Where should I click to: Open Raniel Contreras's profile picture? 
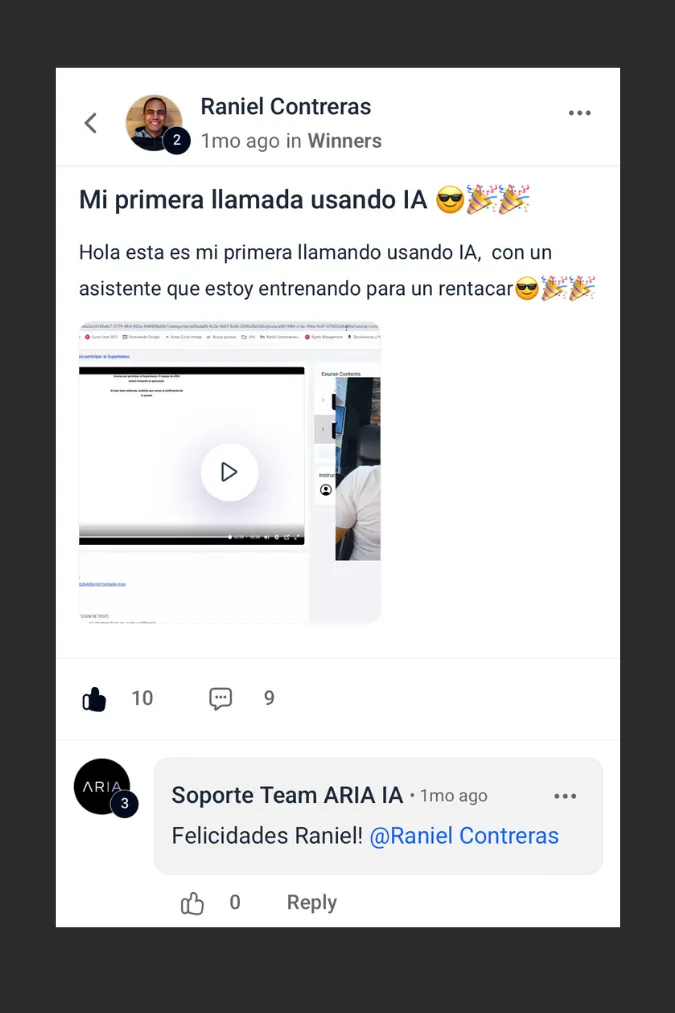154,123
